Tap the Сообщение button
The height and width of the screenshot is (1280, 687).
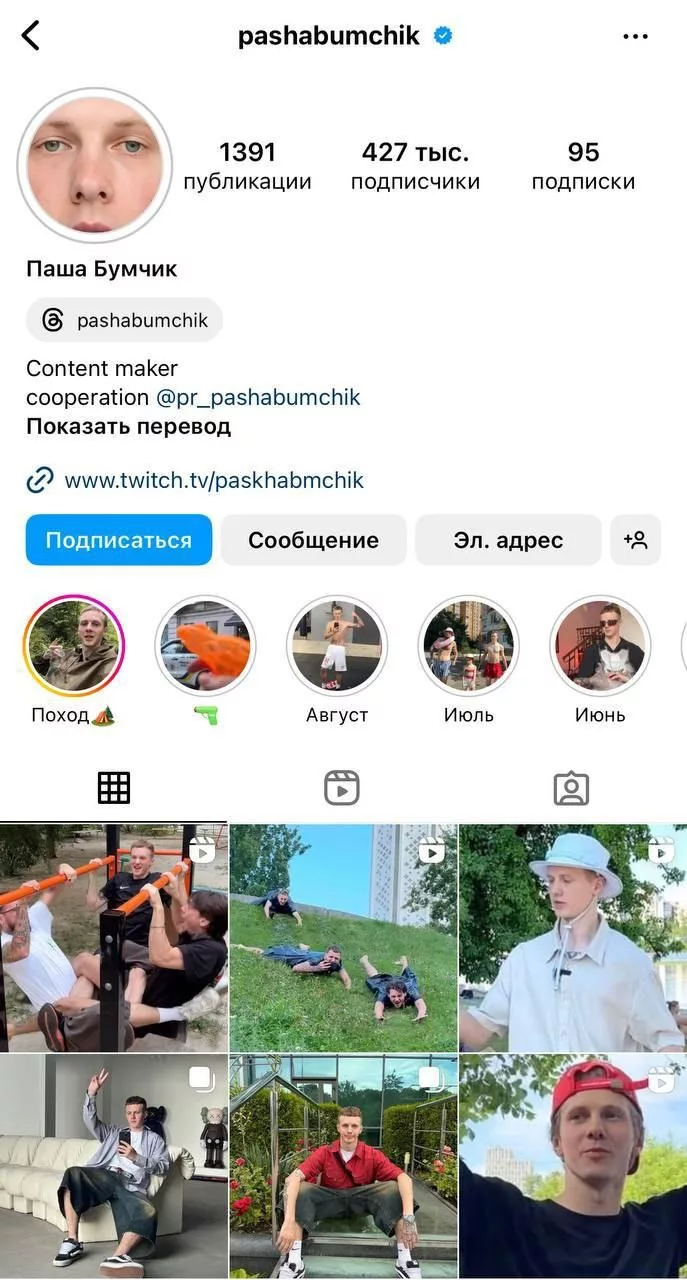(x=314, y=540)
